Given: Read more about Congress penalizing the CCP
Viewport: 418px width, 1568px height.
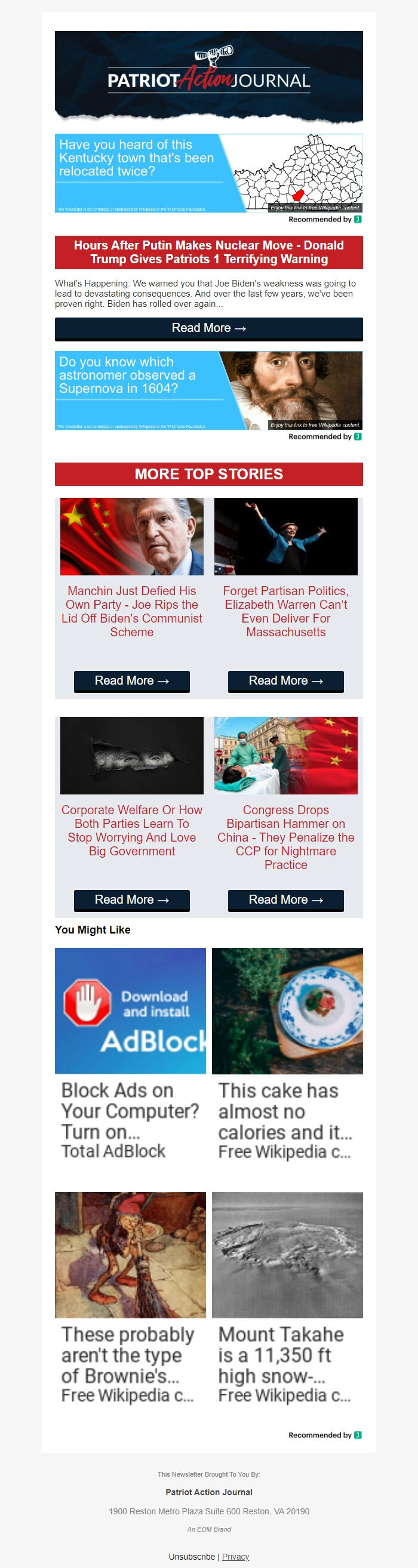Looking at the screenshot, I should pyautogui.click(x=286, y=899).
